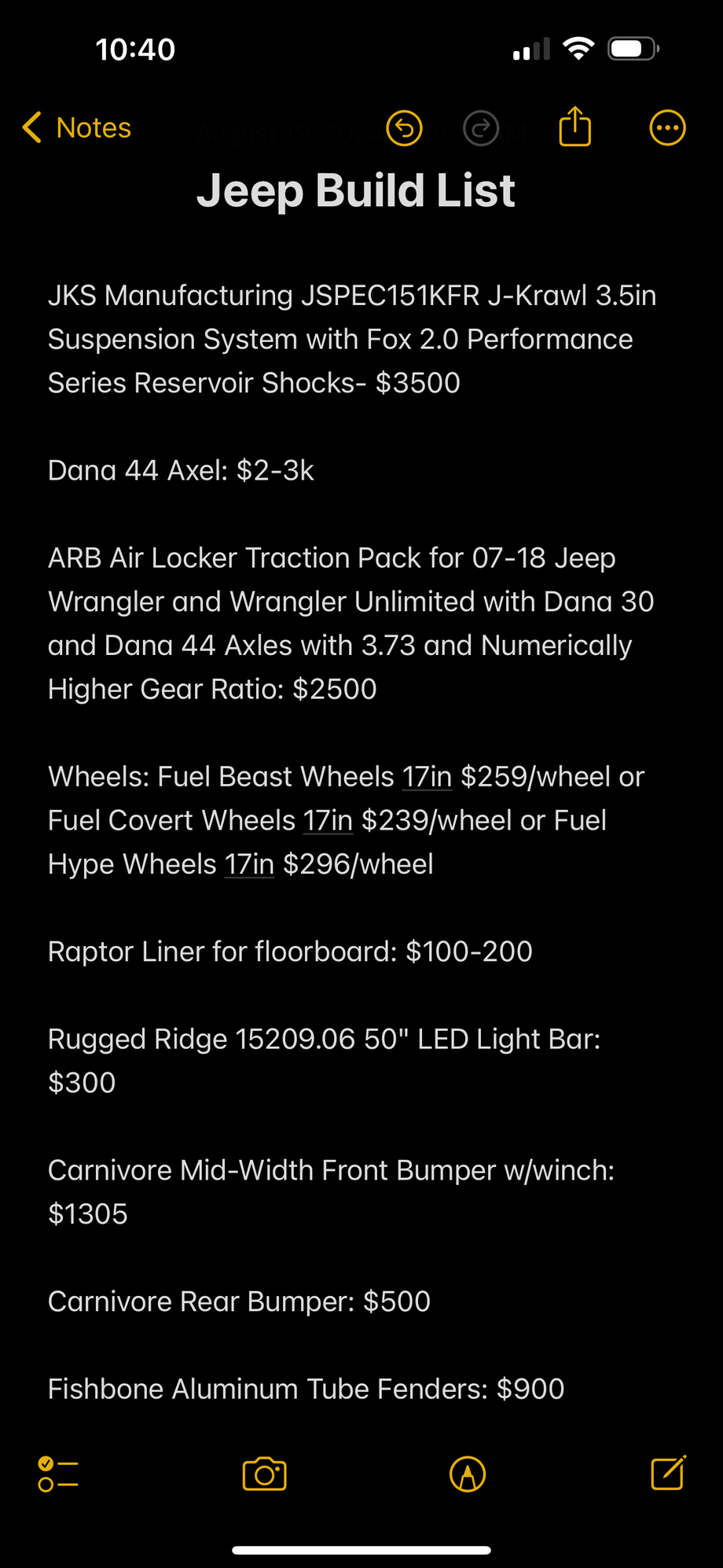The width and height of the screenshot is (723, 1568).
Task: Undo the last edit
Action: coord(405,128)
